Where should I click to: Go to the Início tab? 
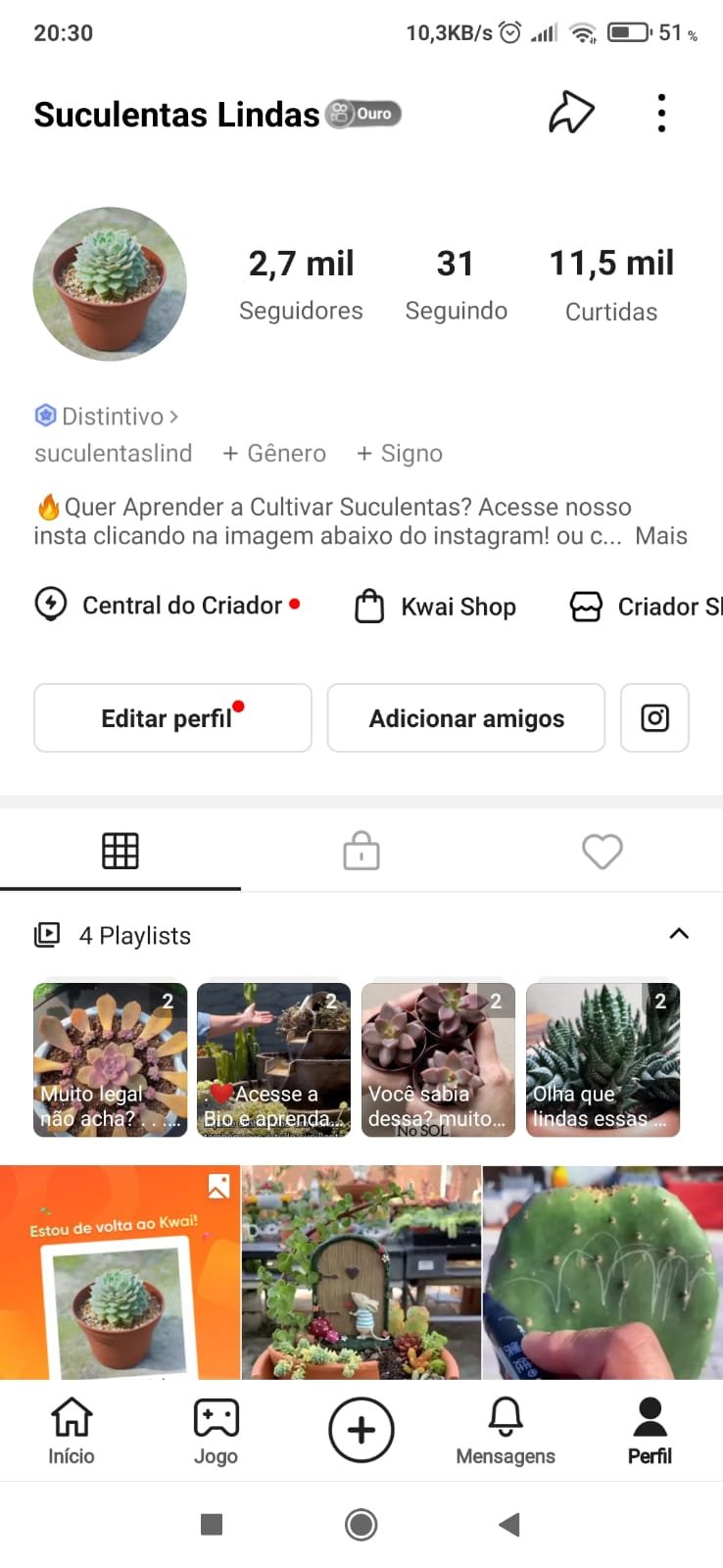[72, 1431]
